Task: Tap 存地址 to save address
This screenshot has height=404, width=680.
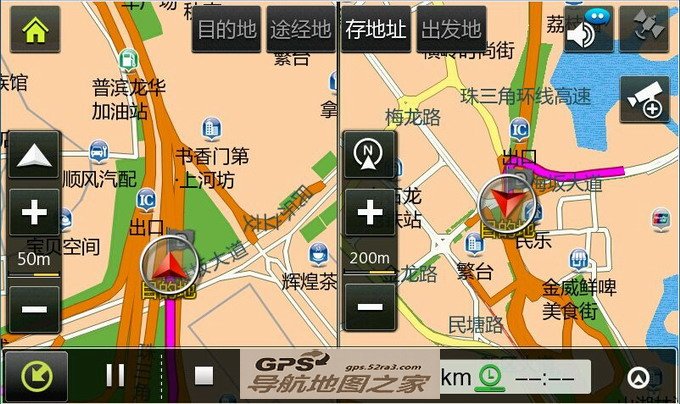Action: pos(375,30)
